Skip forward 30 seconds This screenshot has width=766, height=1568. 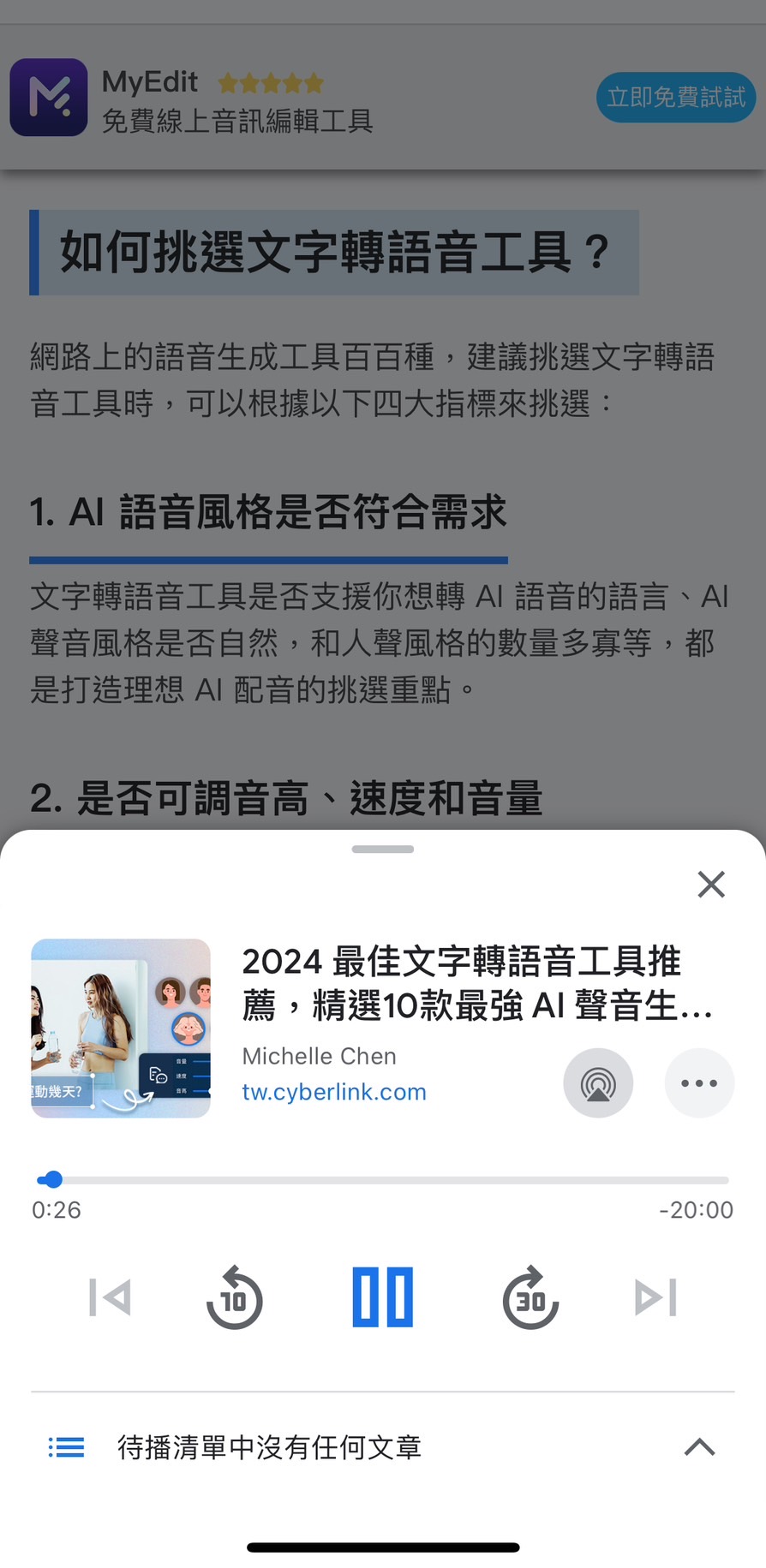[x=530, y=1297]
